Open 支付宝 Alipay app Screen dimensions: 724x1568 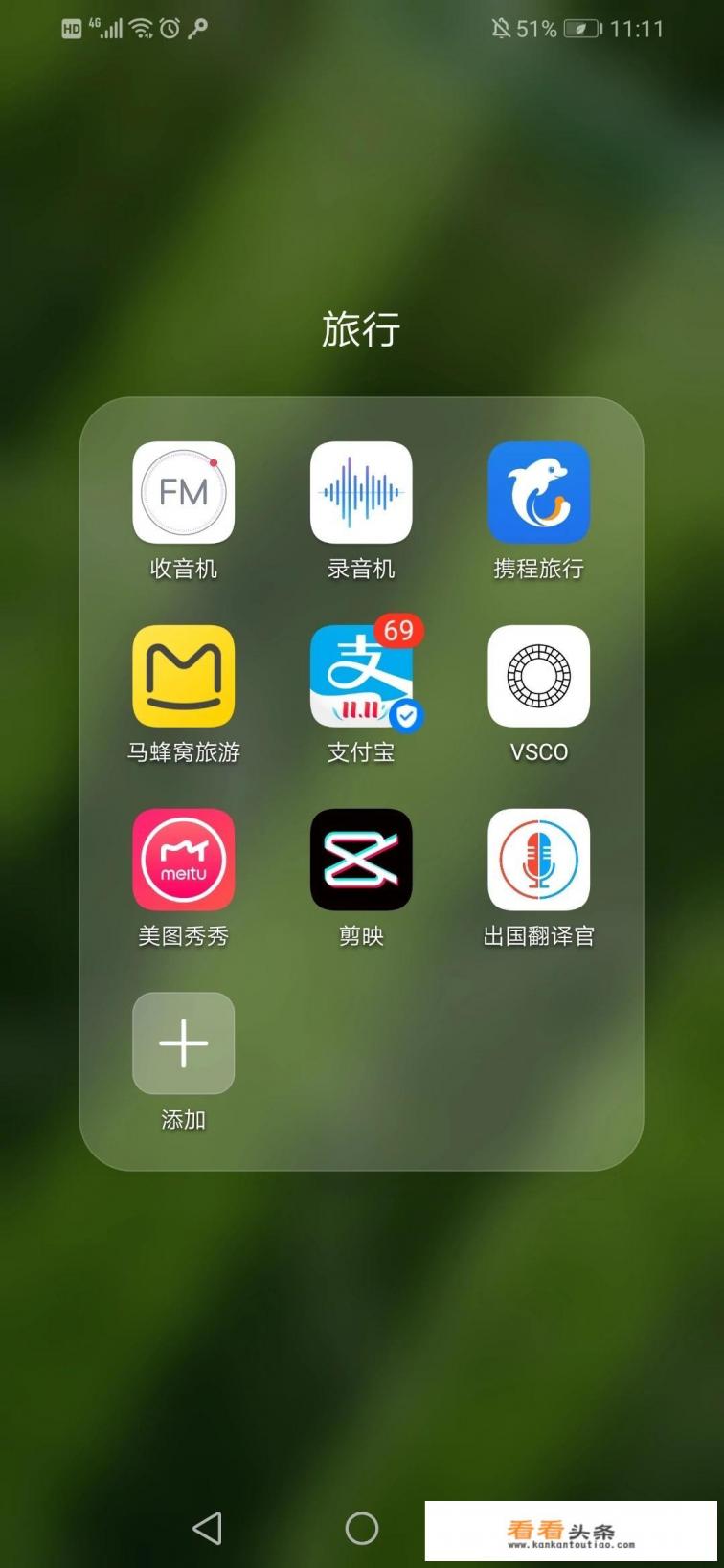coord(361,676)
